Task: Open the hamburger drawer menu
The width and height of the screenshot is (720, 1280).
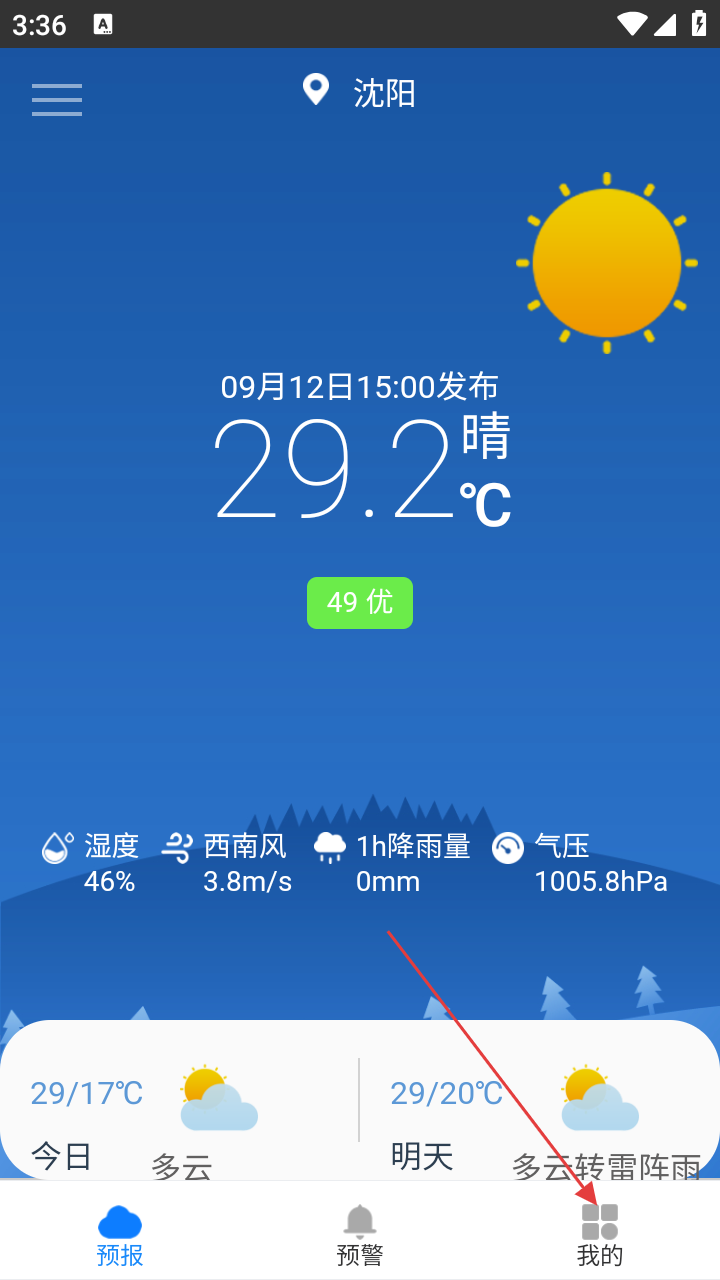Action: tap(56, 99)
